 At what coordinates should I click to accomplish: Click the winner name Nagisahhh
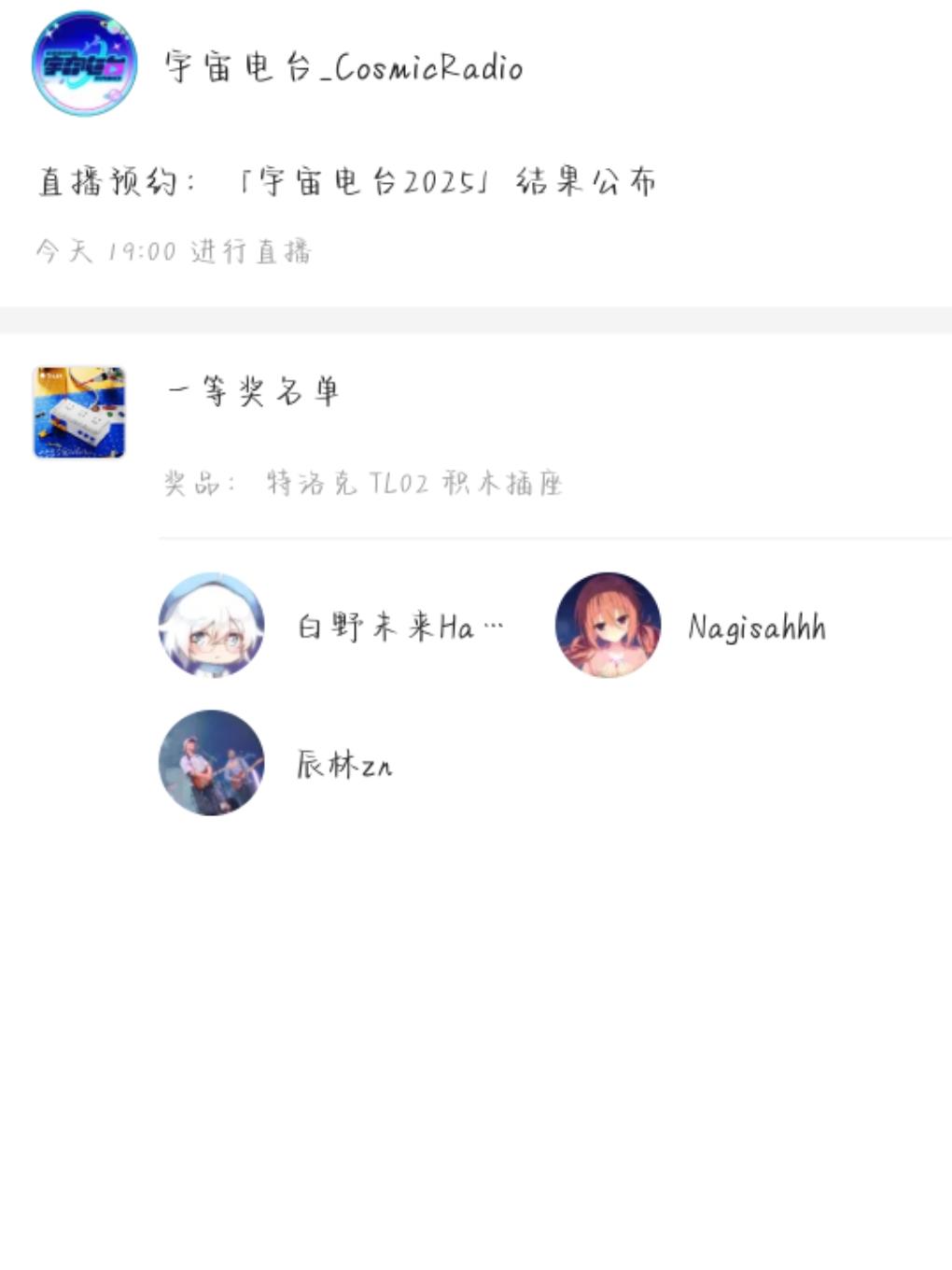click(756, 628)
